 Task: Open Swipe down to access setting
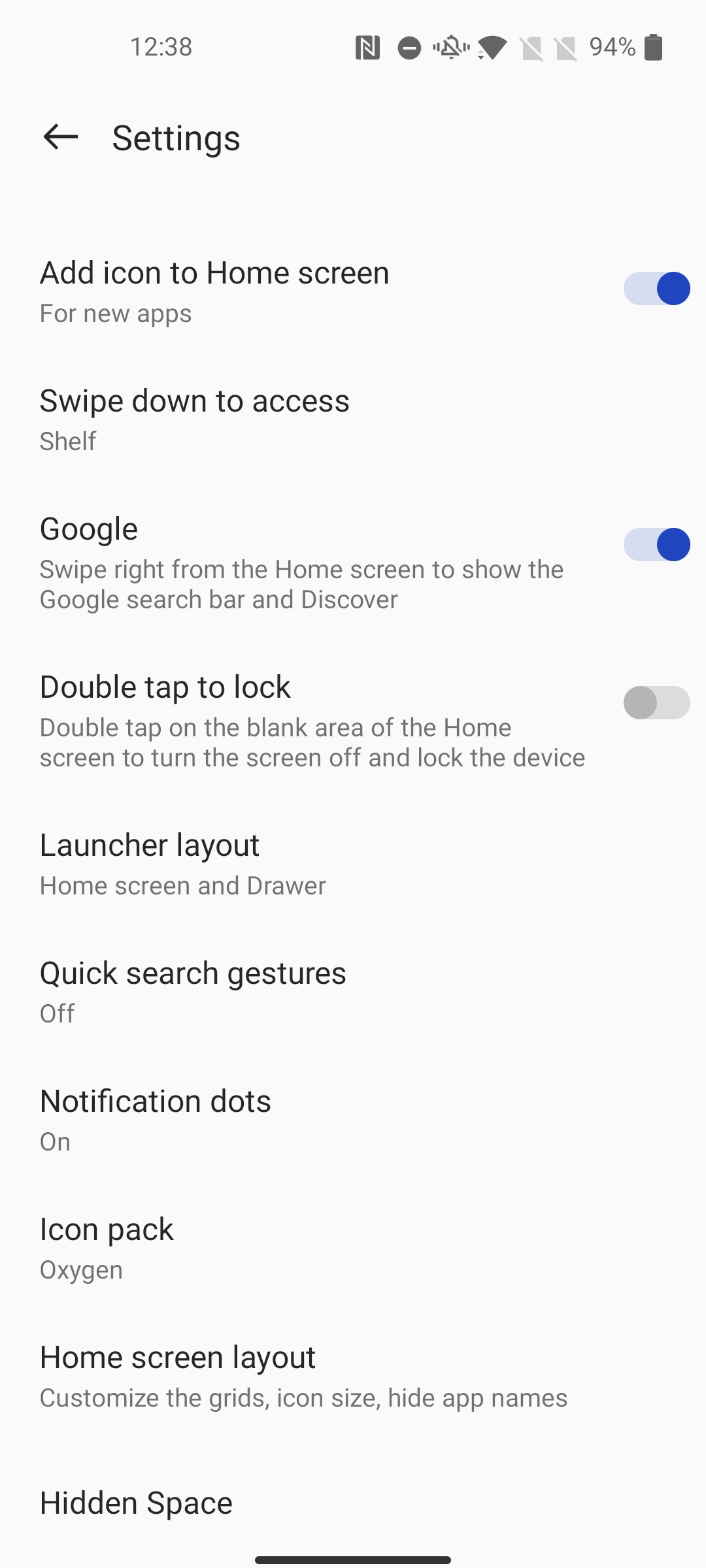(x=353, y=419)
